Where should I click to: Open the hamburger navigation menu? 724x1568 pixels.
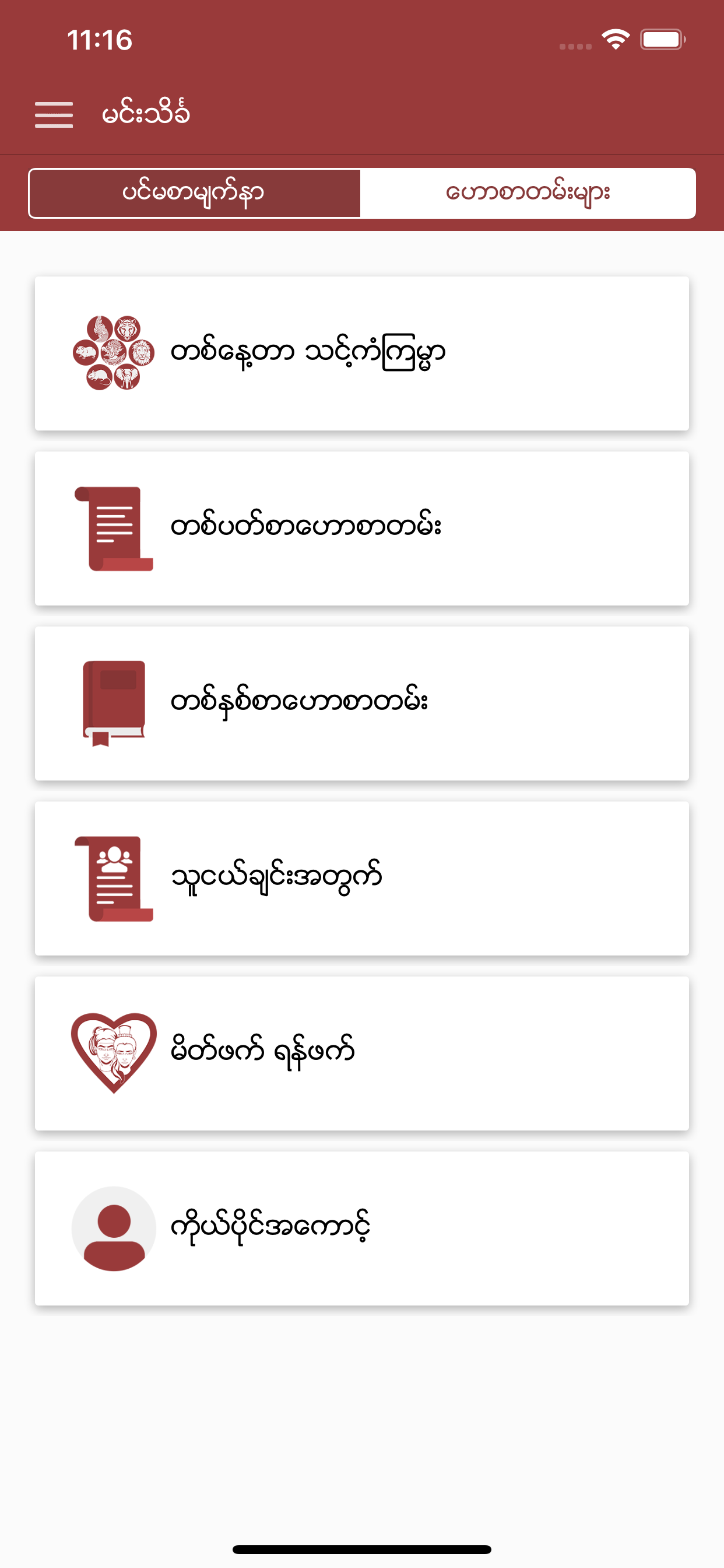click(x=54, y=113)
